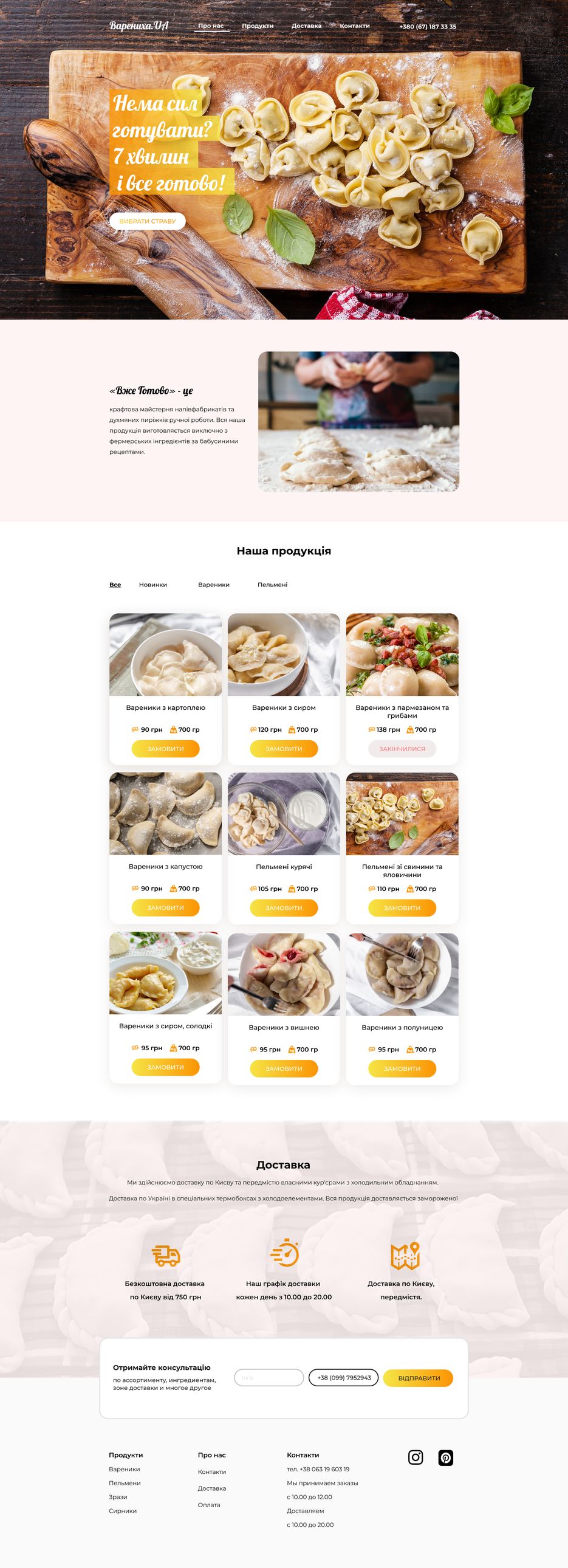
Task: Switch to the Пельмені filter
Action: tap(272, 584)
